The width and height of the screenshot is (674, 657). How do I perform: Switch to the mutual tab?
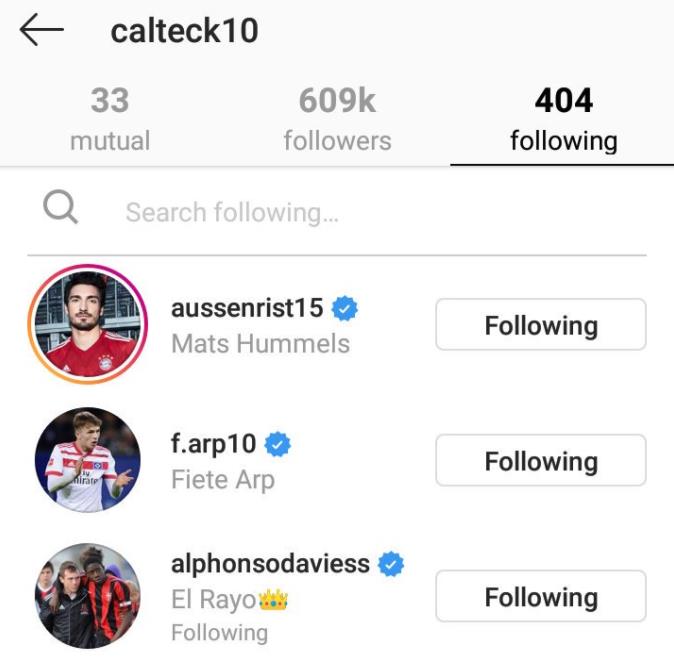pyautogui.click(x=110, y=119)
